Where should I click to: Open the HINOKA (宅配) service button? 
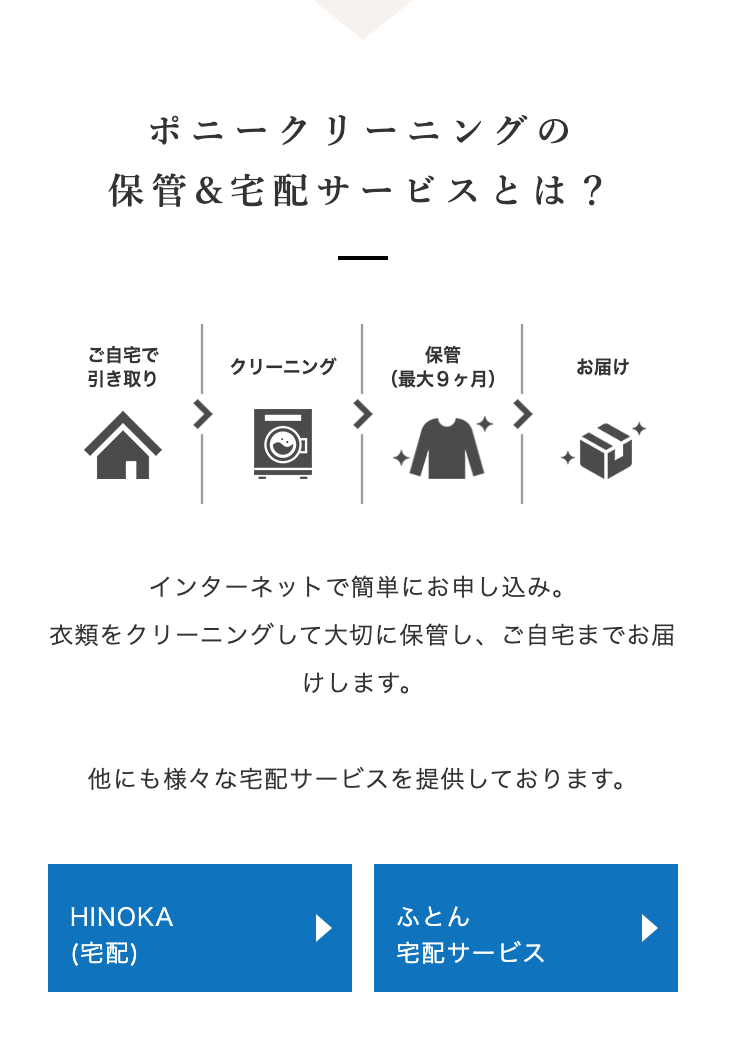point(200,928)
